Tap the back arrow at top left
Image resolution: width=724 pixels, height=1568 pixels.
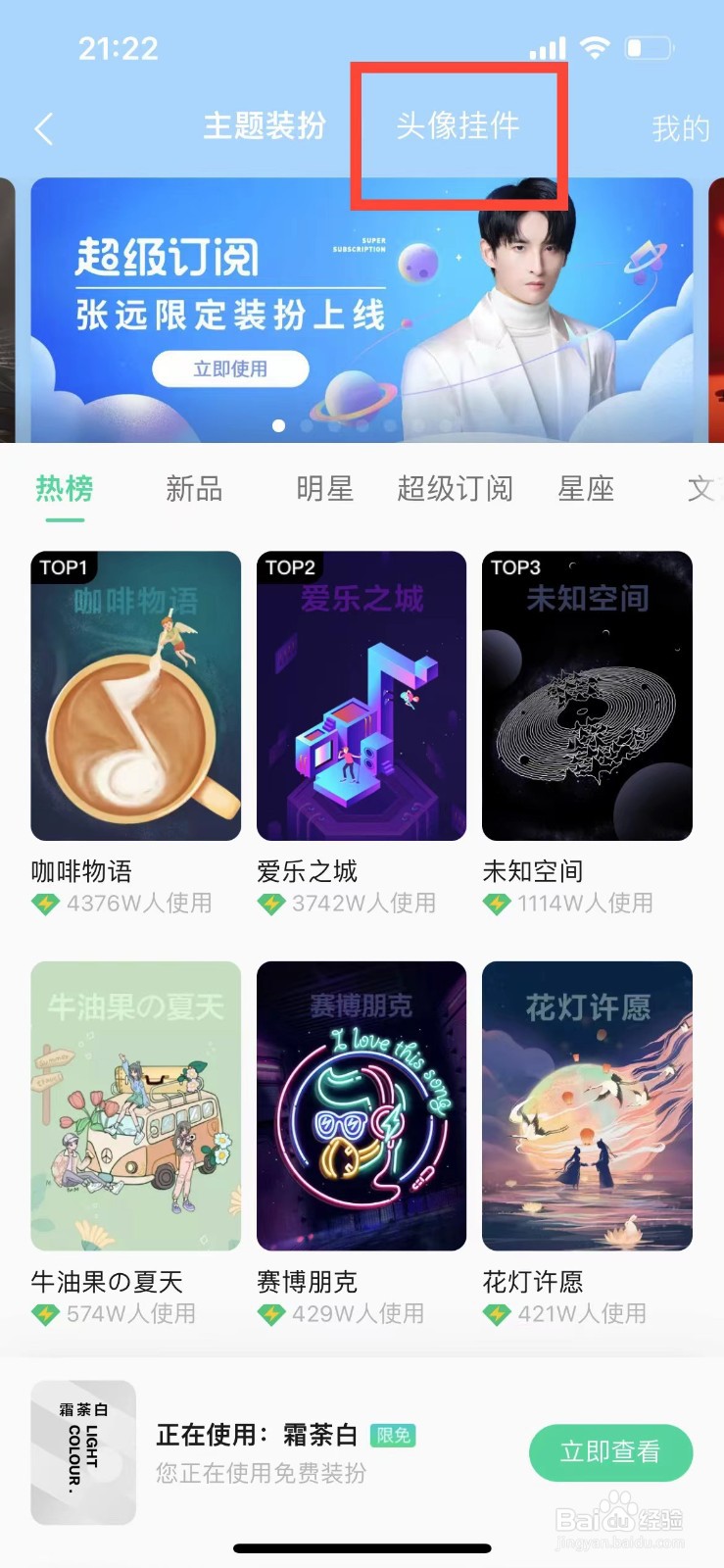(42, 127)
